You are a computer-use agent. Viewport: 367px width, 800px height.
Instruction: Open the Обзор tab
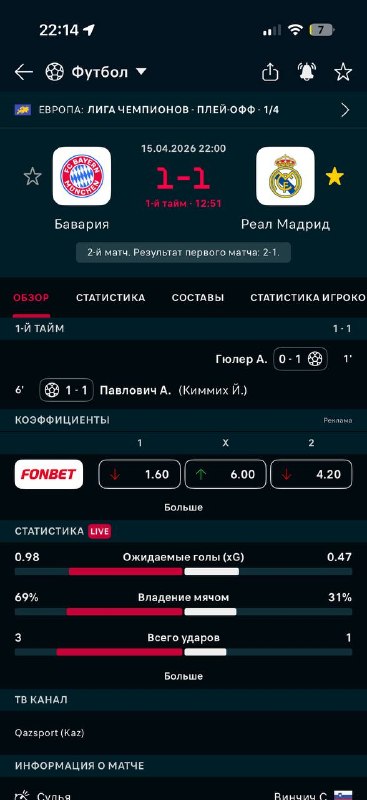click(31, 297)
